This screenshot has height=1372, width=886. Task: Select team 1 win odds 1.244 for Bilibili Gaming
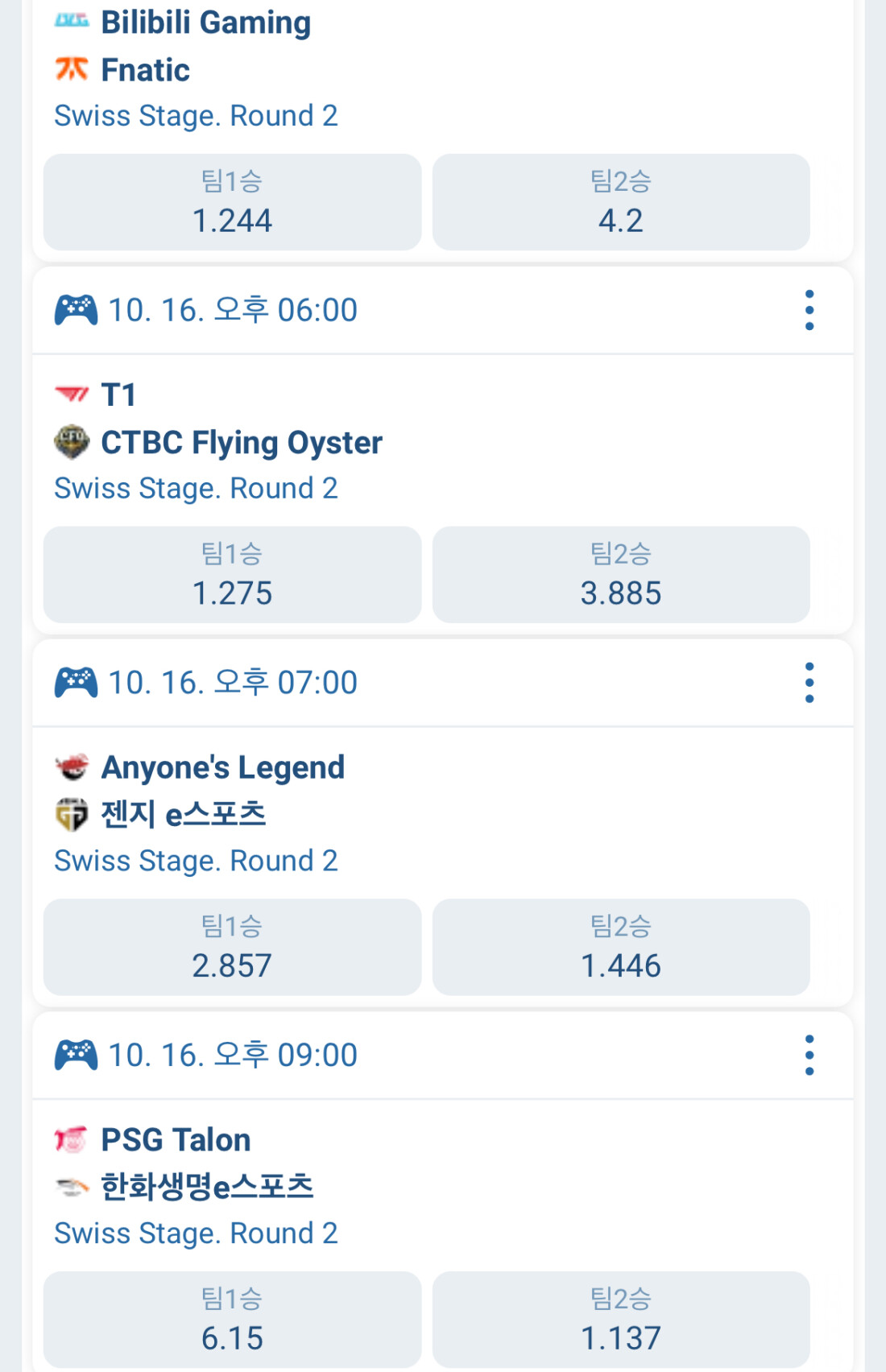coord(232,202)
